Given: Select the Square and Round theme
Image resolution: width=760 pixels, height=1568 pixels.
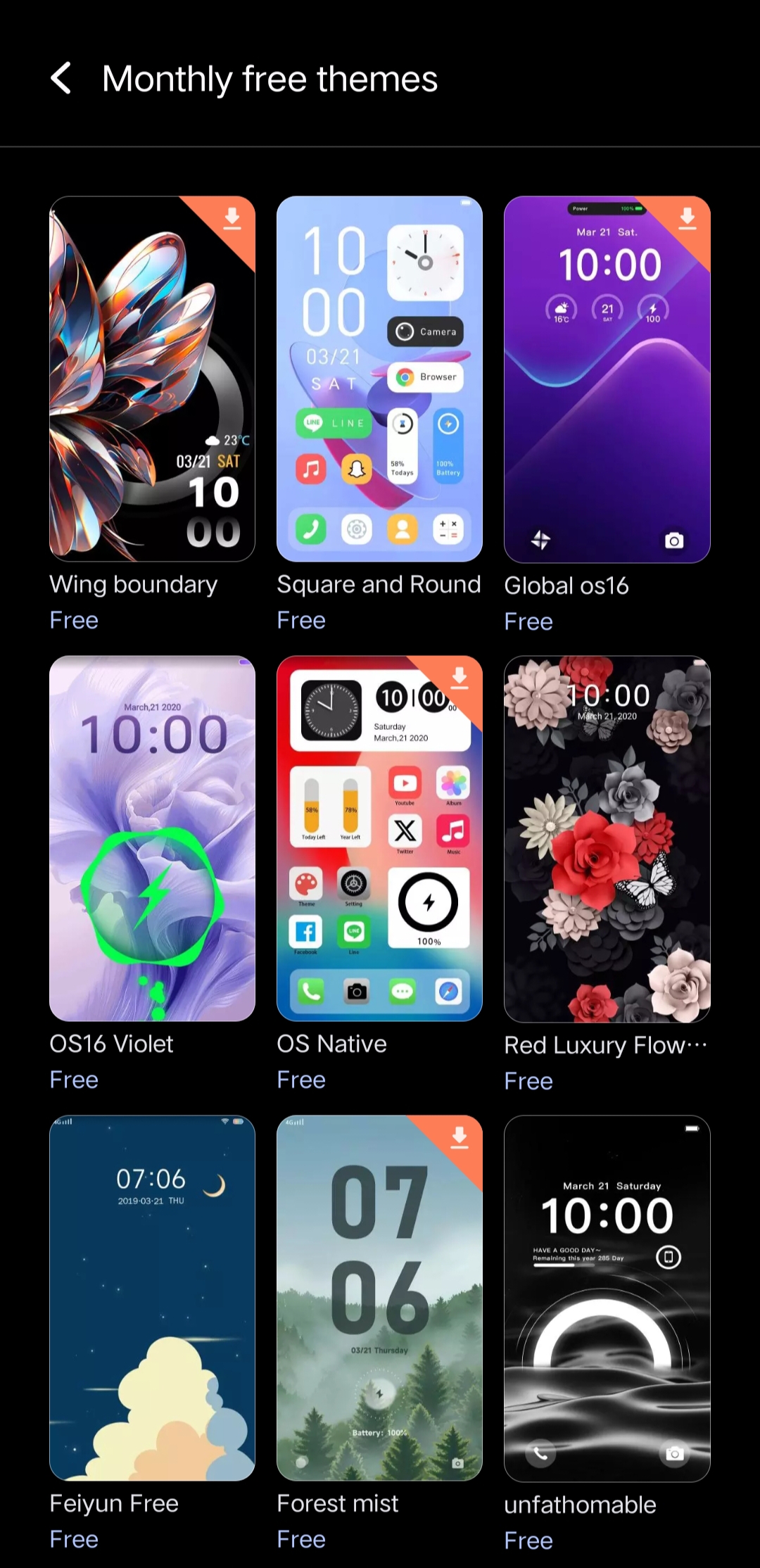Looking at the screenshot, I should 379,379.
